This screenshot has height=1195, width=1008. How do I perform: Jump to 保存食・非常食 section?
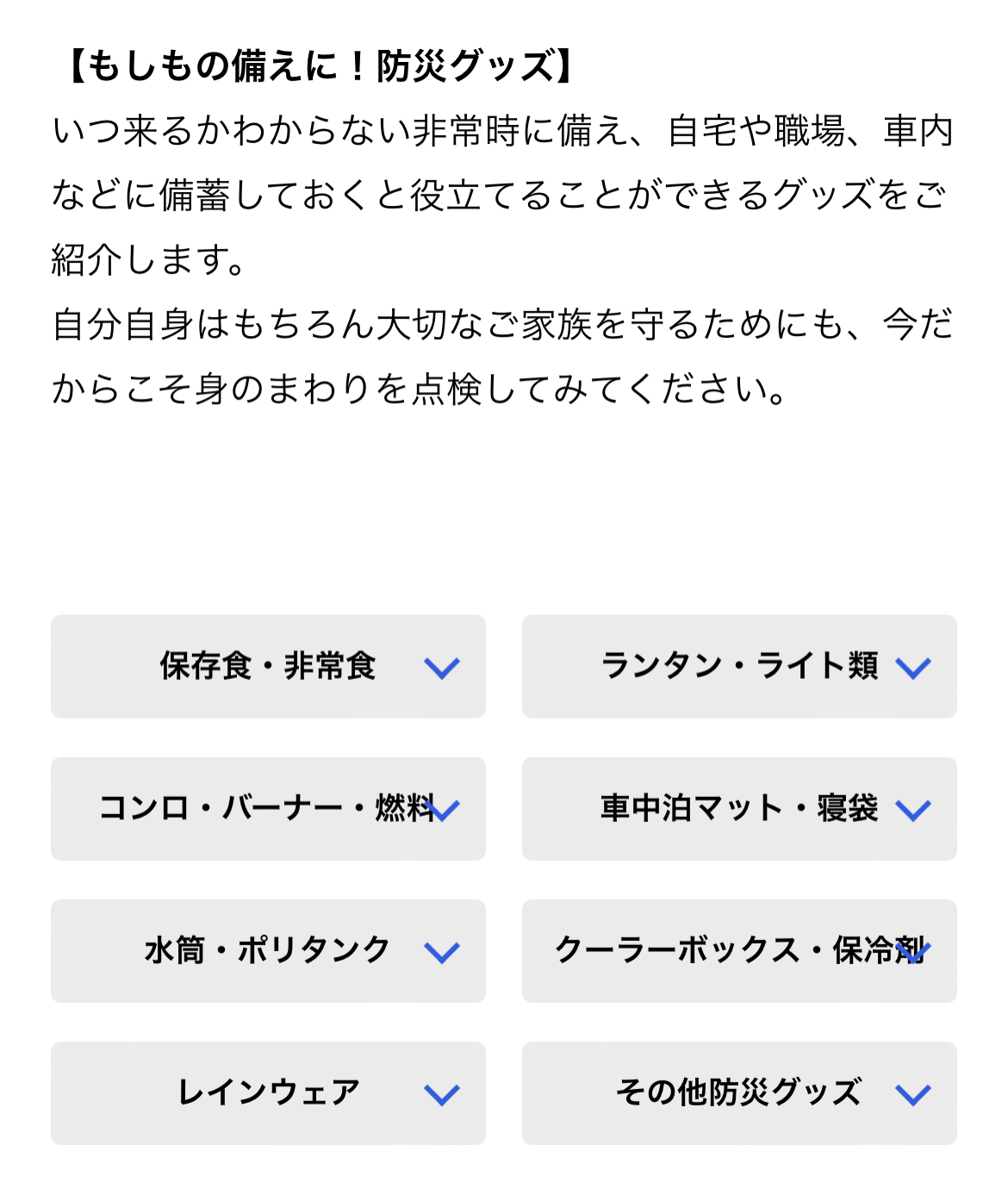[268, 666]
